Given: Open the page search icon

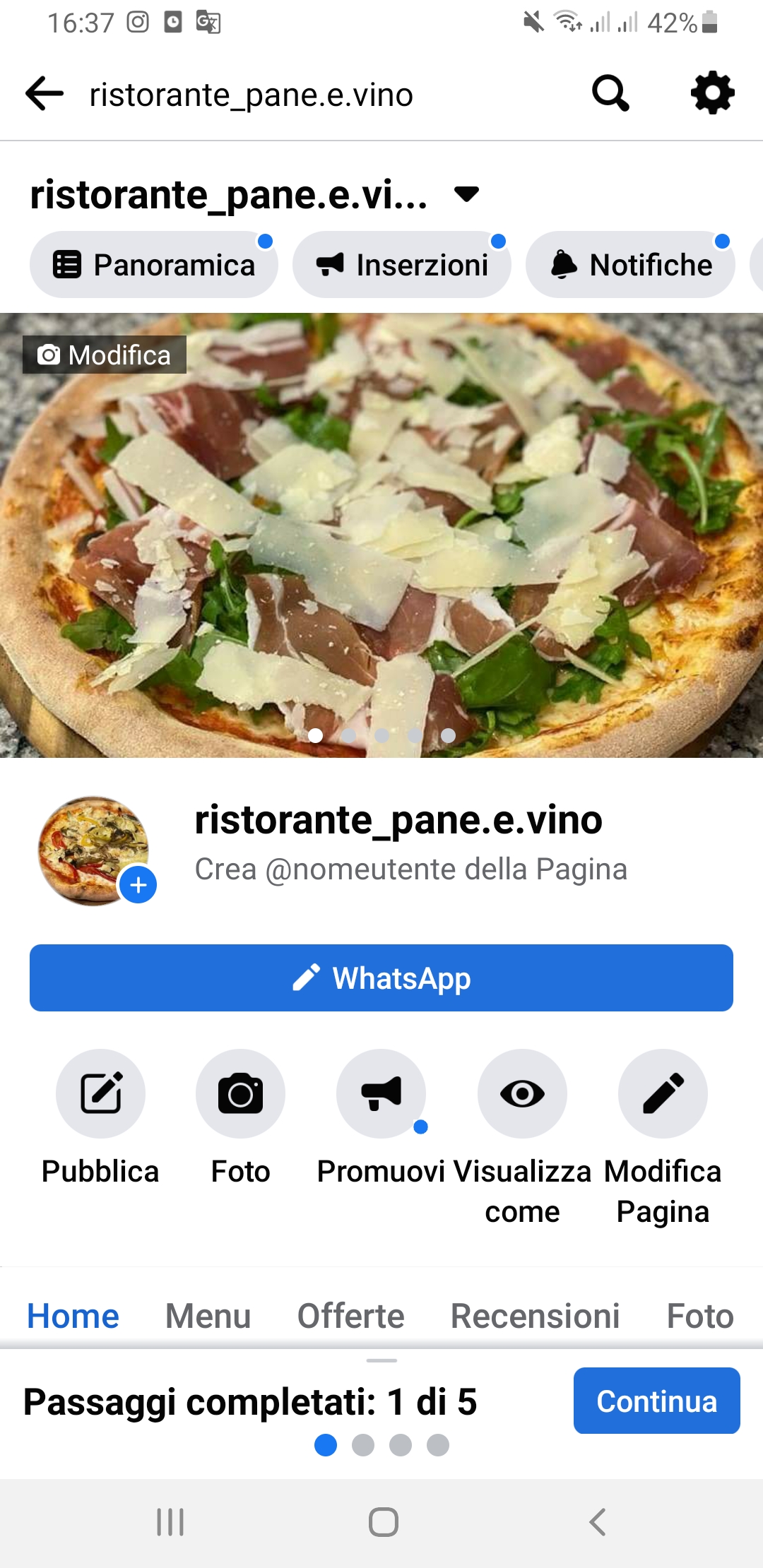Looking at the screenshot, I should (x=610, y=94).
